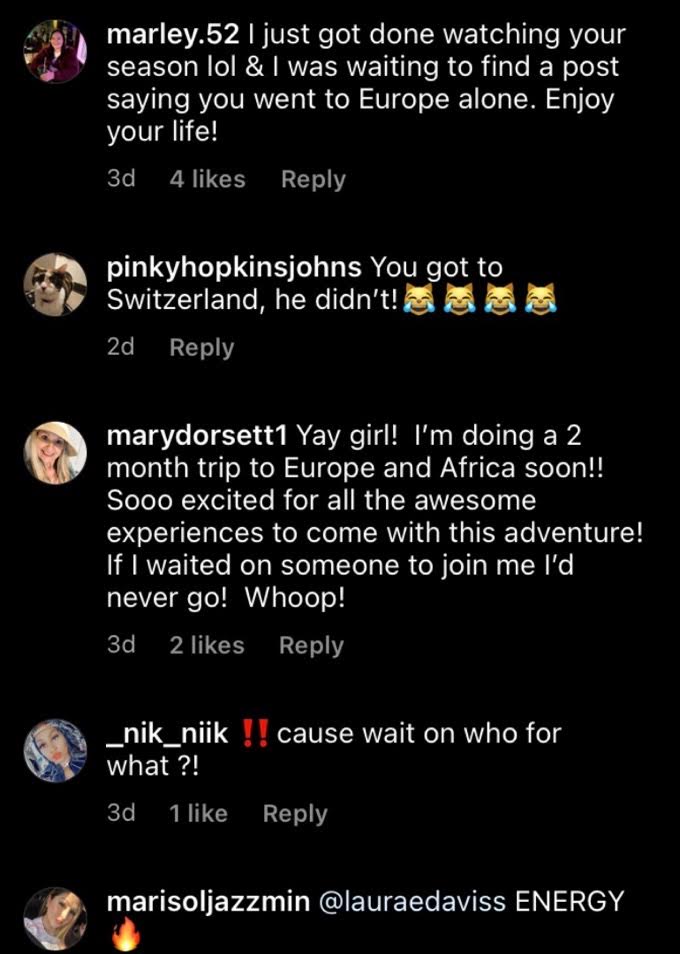
Task: Reply to pinkyhopkinsjohns' comment
Action: click(x=201, y=347)
